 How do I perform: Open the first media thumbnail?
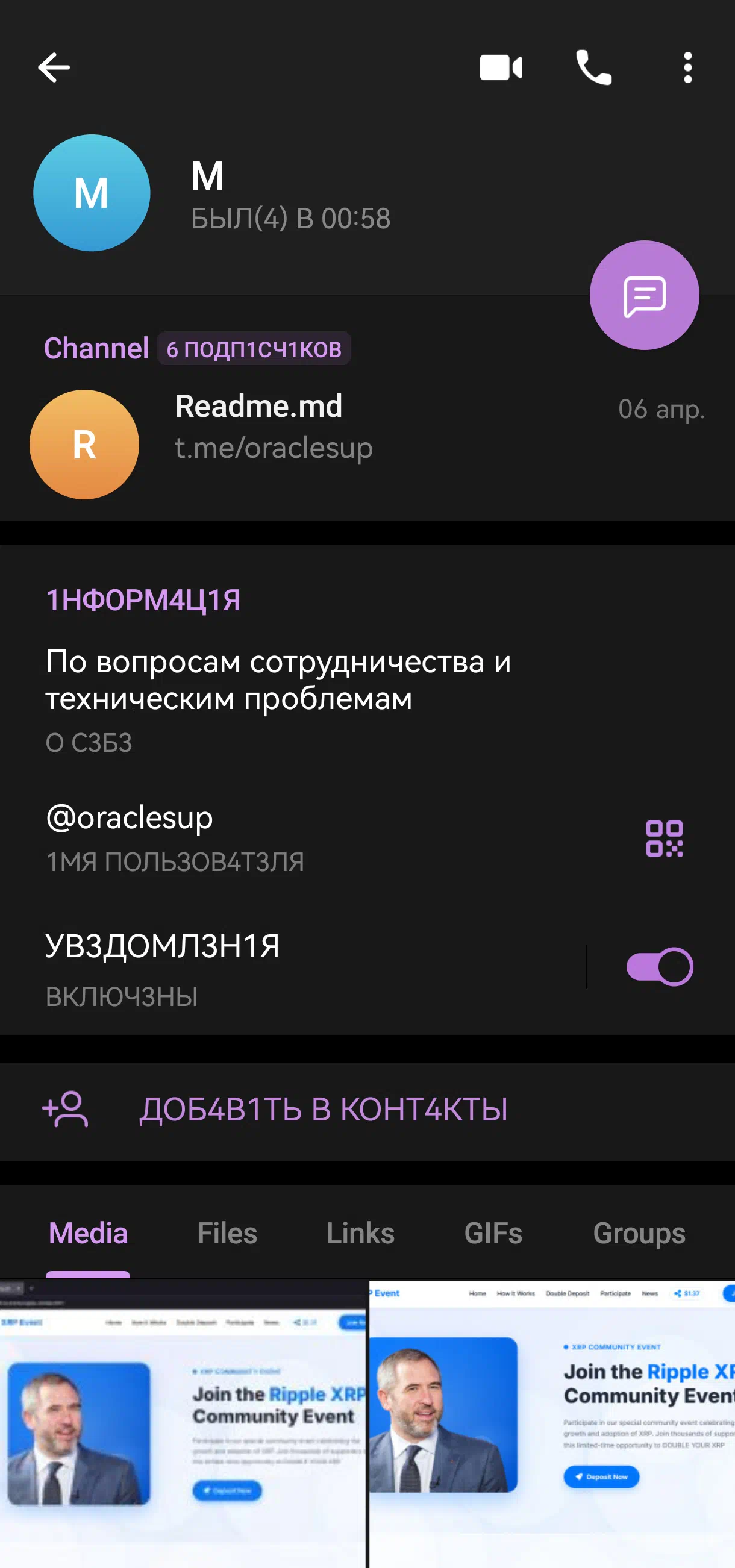pyautogui.click(x=183, y=1424)
